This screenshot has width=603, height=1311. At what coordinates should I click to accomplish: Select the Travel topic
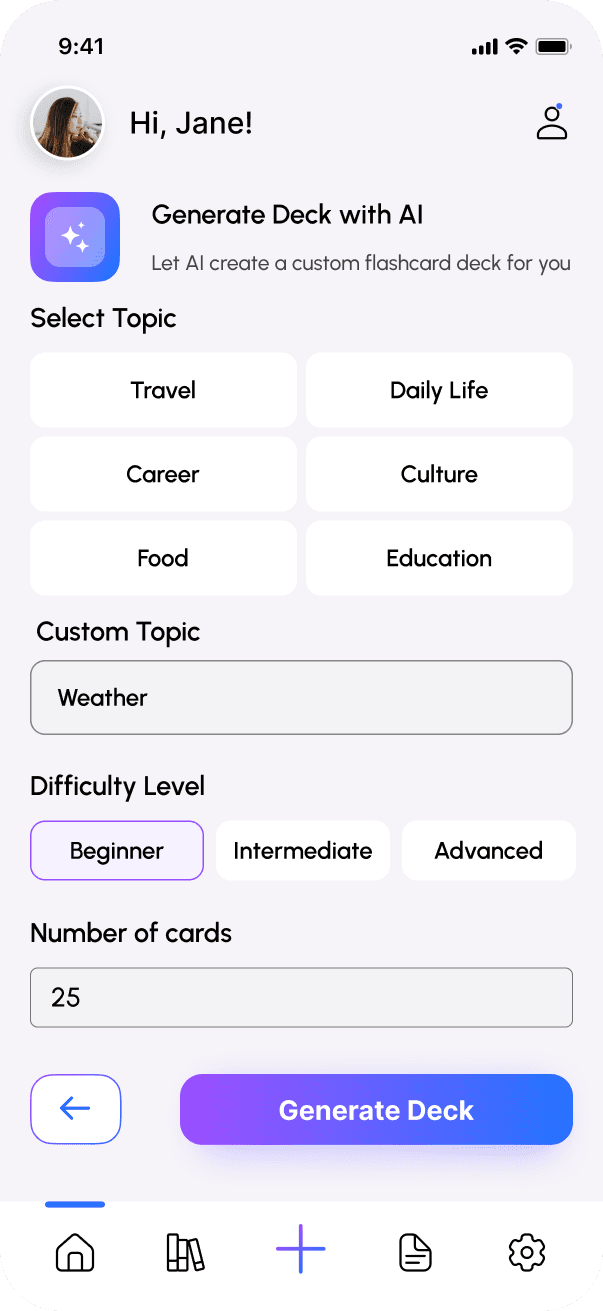click(x=163, y=390)
